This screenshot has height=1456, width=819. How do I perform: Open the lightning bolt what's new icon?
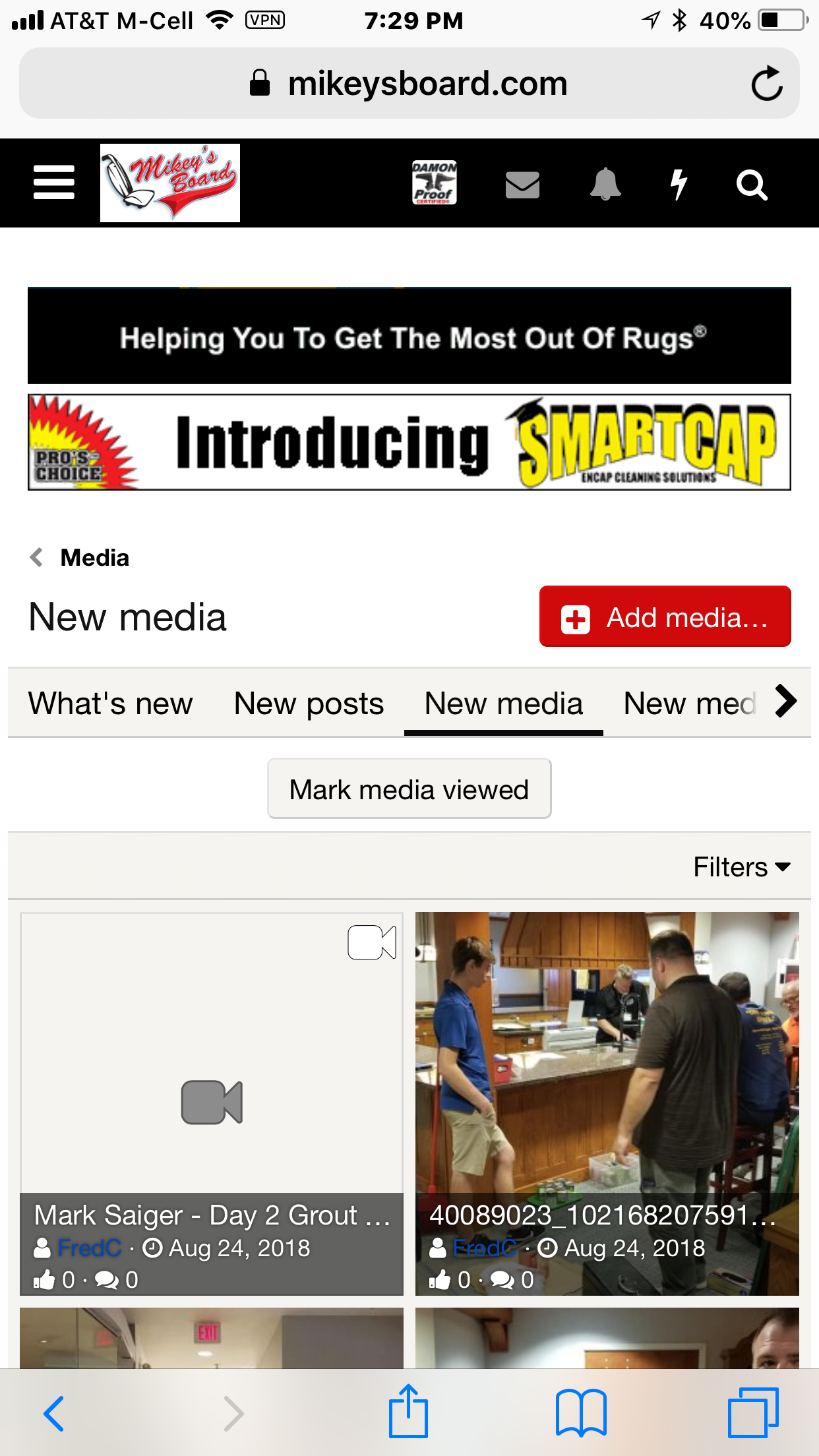(x=679, y=184)
